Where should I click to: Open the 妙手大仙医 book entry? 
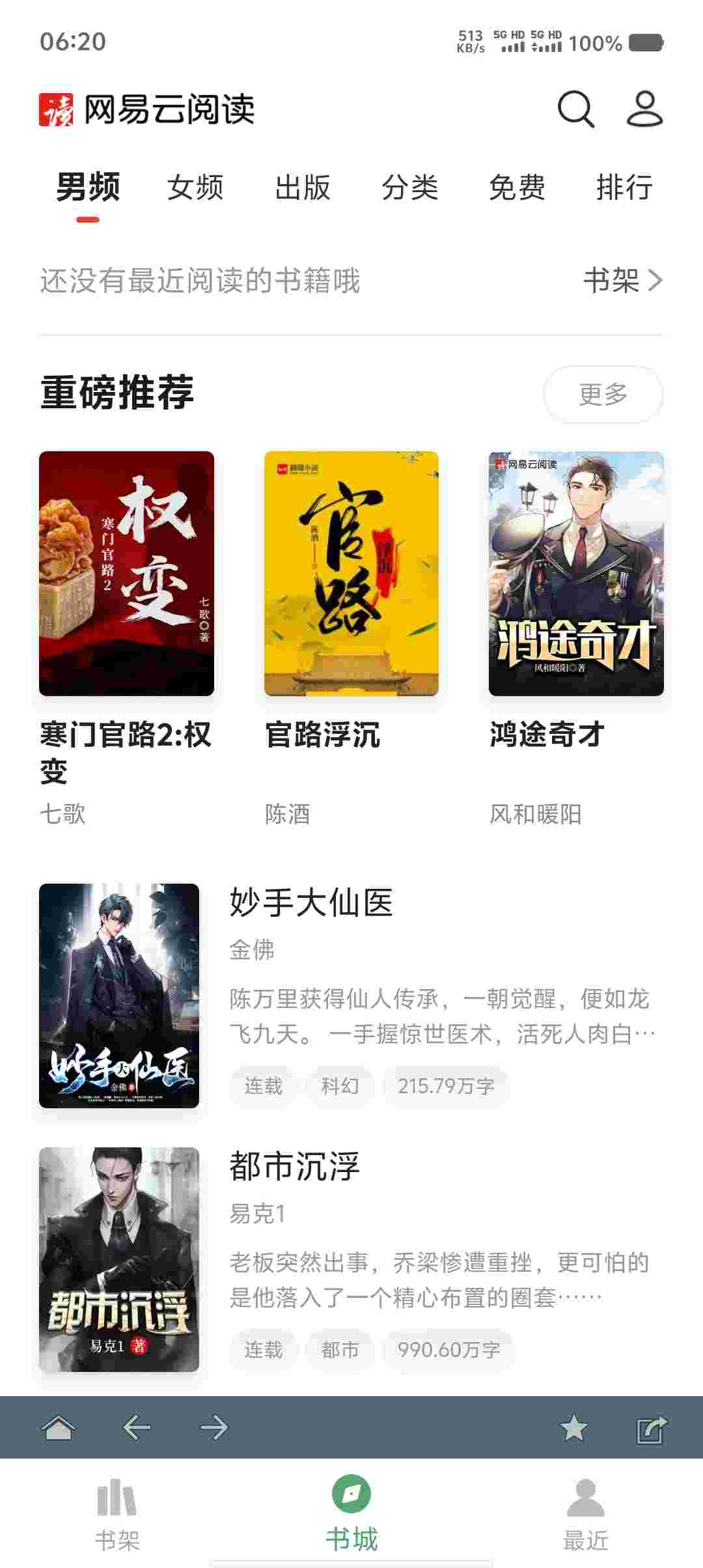pos(311,903)
